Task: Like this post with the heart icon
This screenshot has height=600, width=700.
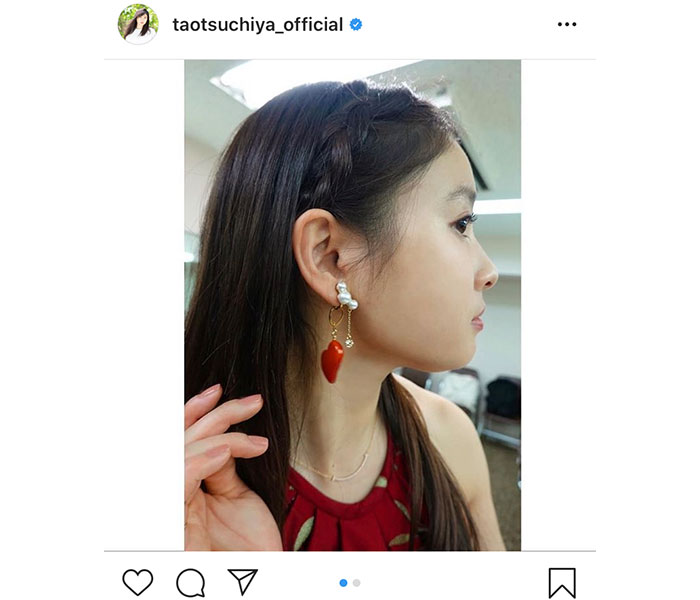Action: (x=137, y=582)
